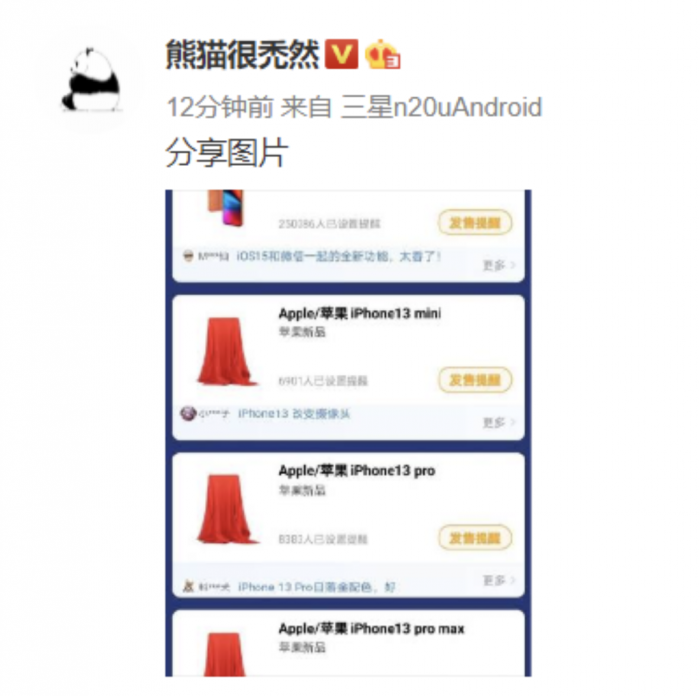The image size is (700, 696).
Task: Open 熊猫很秃然's panda profile avatar
Action: [91, 79]
